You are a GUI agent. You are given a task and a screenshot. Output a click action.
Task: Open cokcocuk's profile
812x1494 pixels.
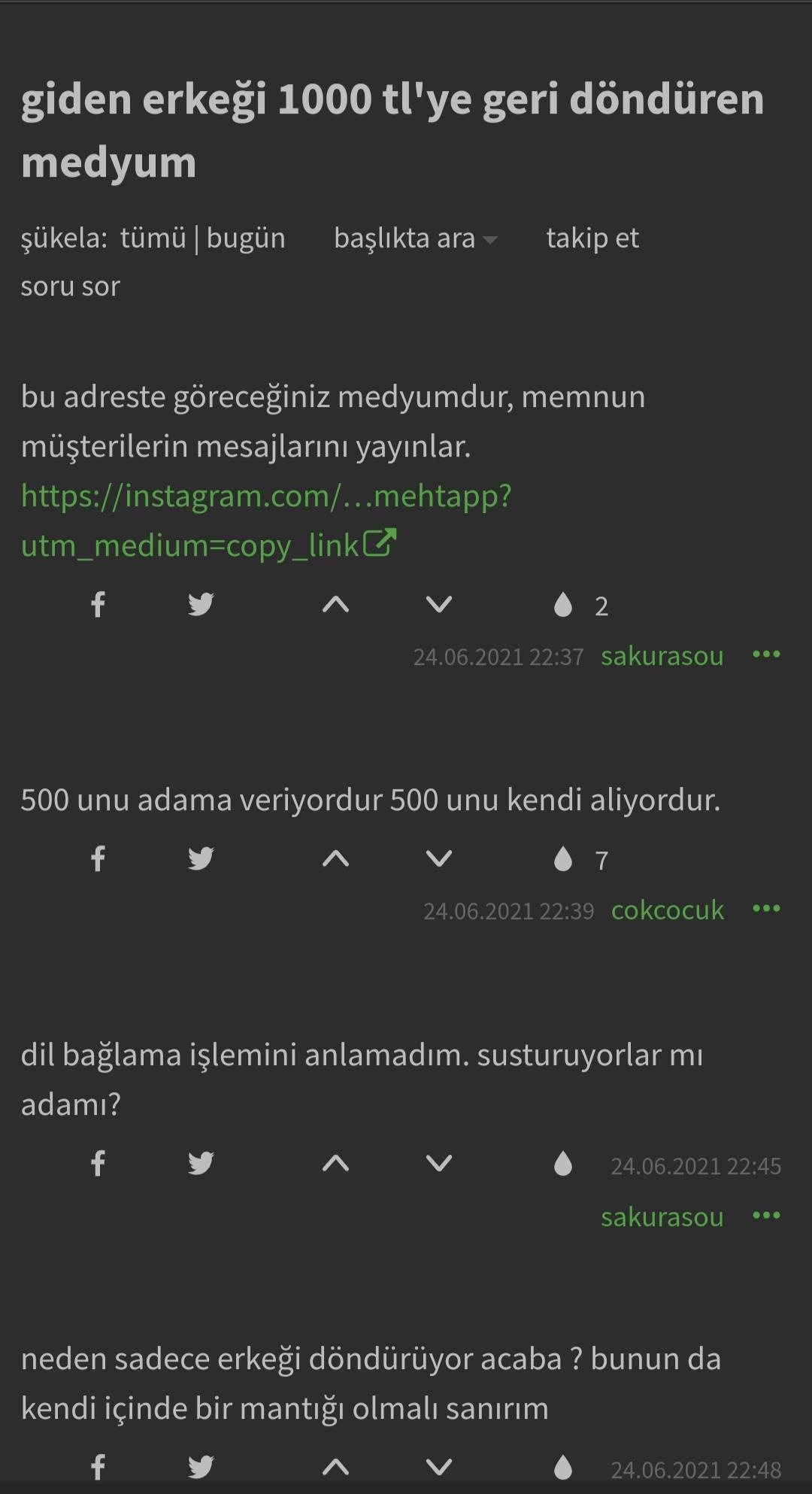[668, 910]
